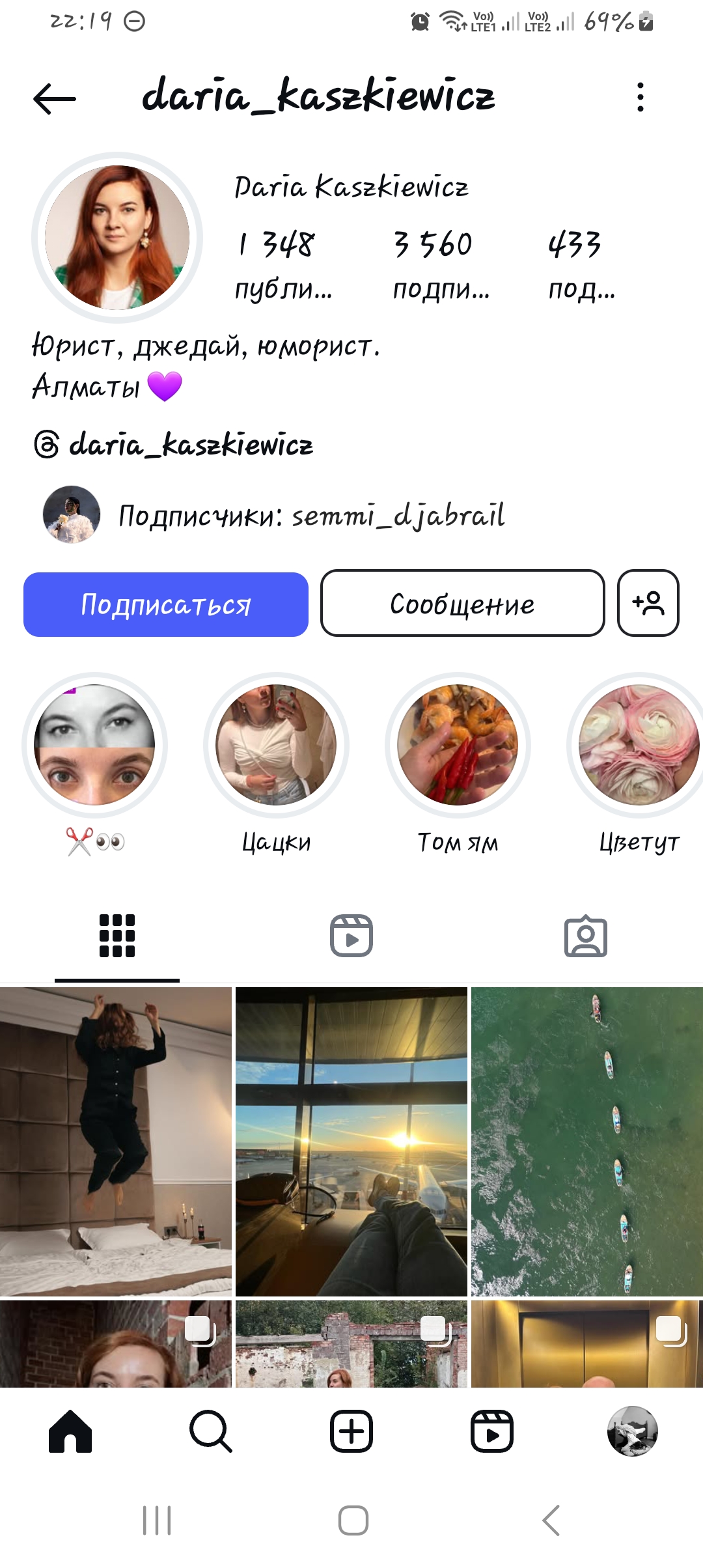This screenshot has width=703, height=1568.
Task: Tap the Подписаться follow button
Action: pos(166,604)
